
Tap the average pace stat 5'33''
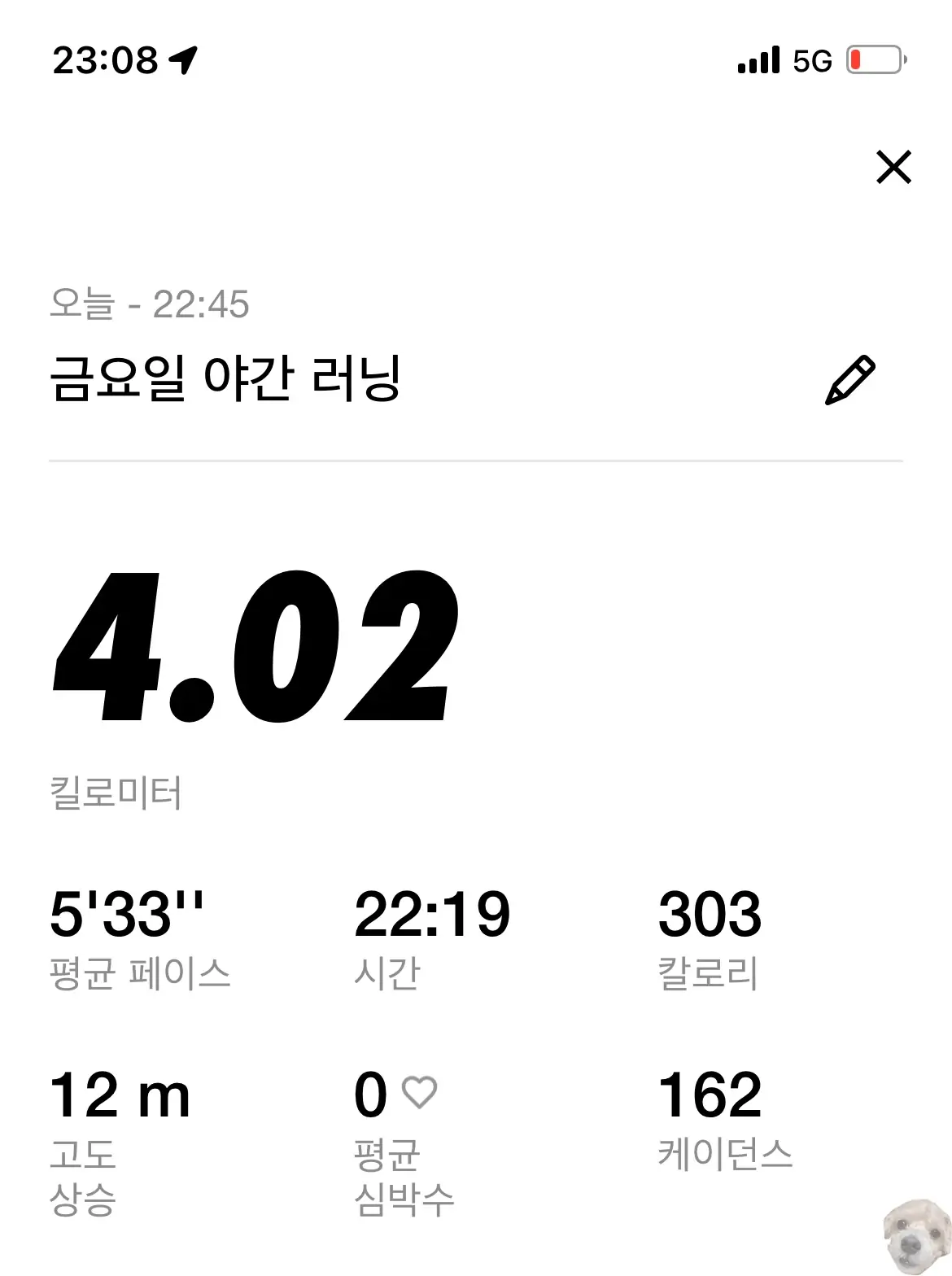coord(126,915)
